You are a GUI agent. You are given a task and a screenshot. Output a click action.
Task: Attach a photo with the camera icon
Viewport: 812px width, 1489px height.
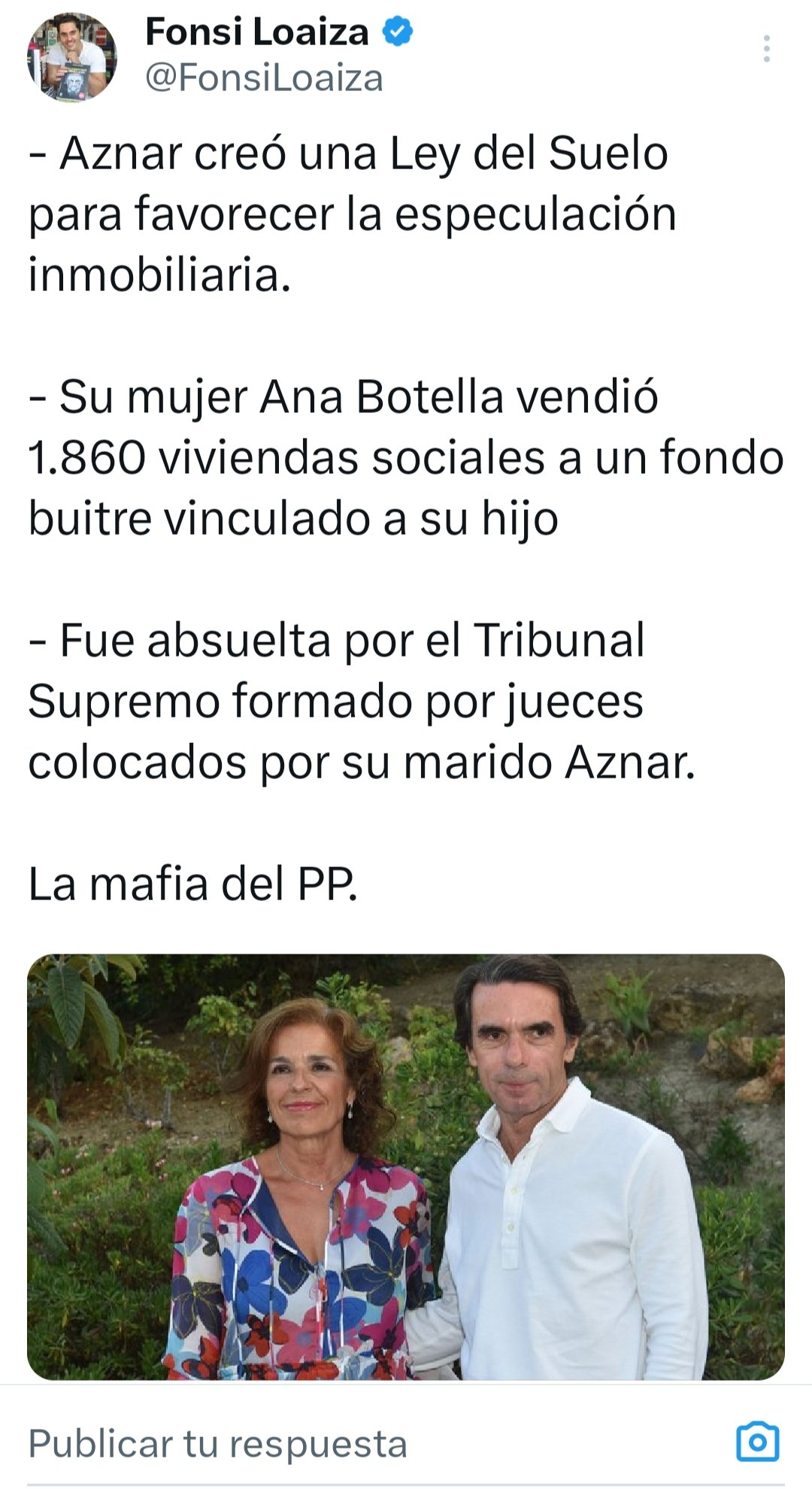click(757, 1442)
